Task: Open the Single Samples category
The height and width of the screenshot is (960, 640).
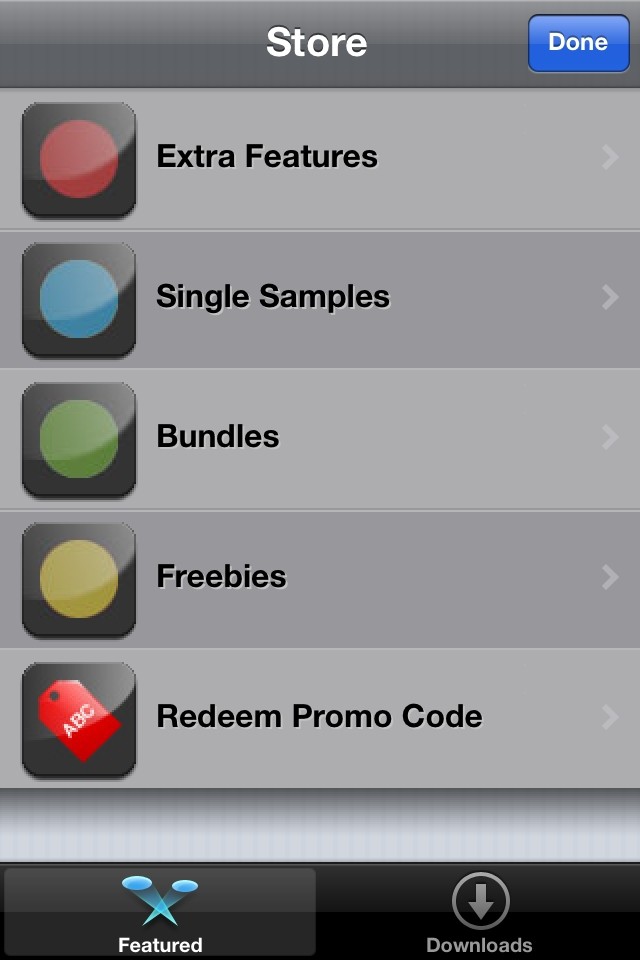Action: point(320,298)
